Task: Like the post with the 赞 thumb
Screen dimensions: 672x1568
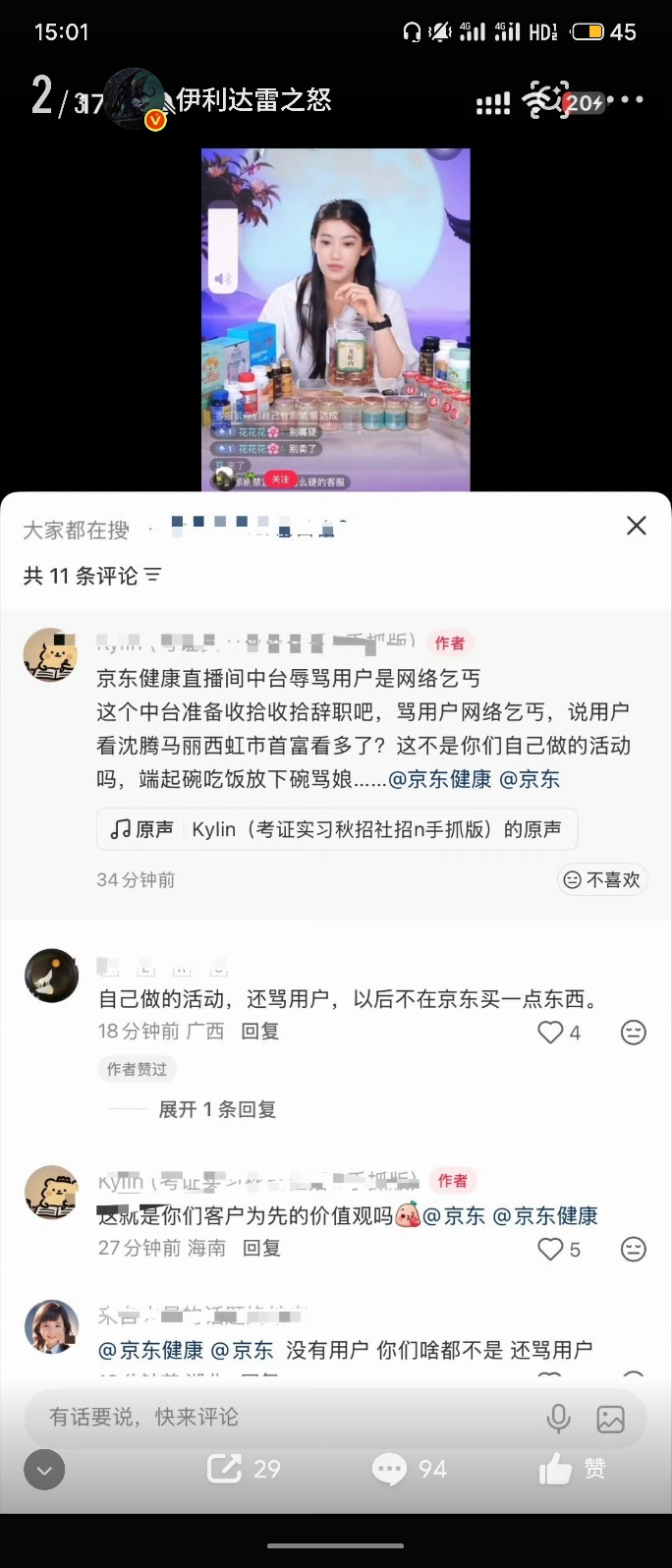Action: (572, 1469)
